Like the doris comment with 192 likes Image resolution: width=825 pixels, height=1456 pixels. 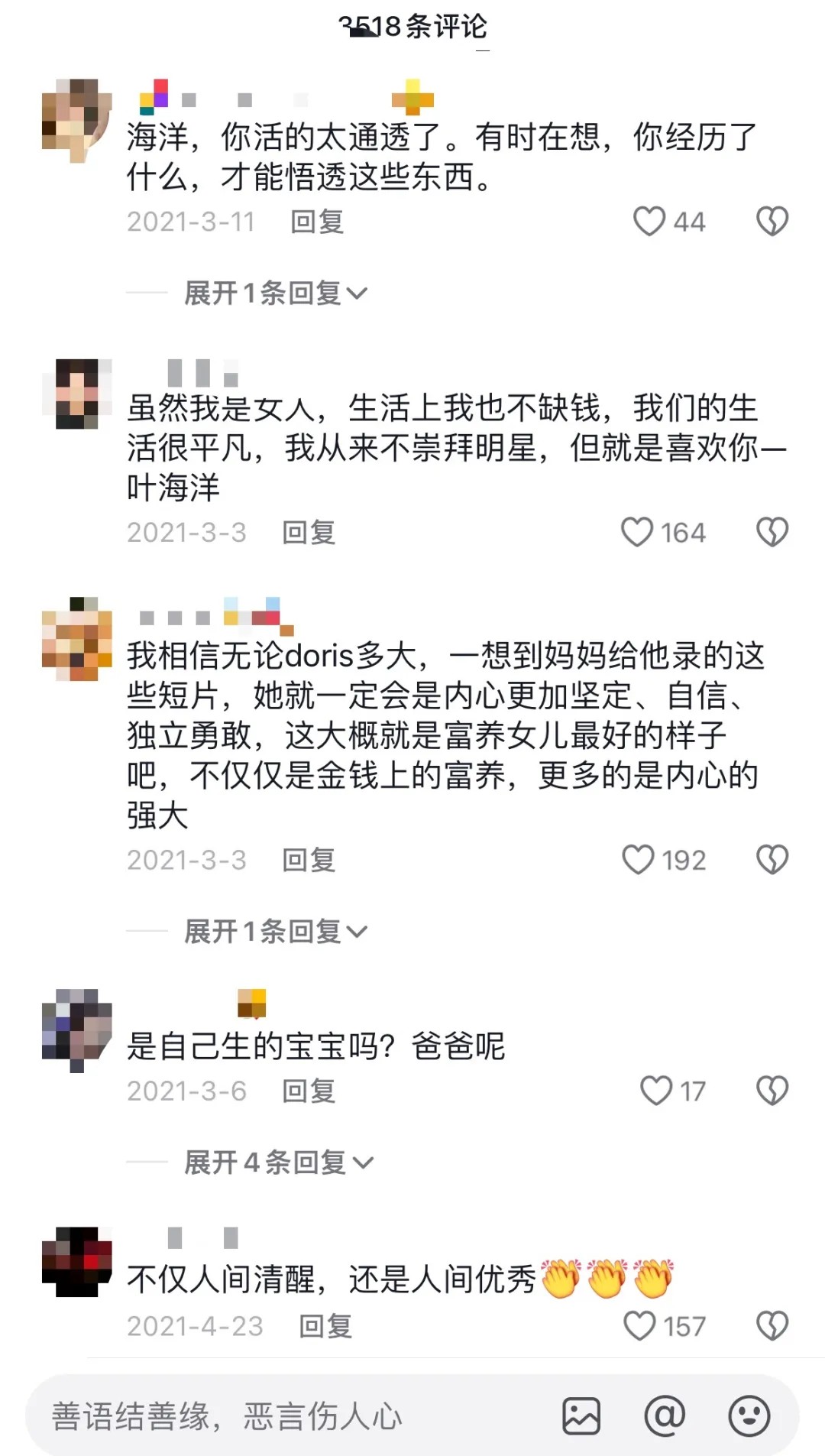point(638,860)
